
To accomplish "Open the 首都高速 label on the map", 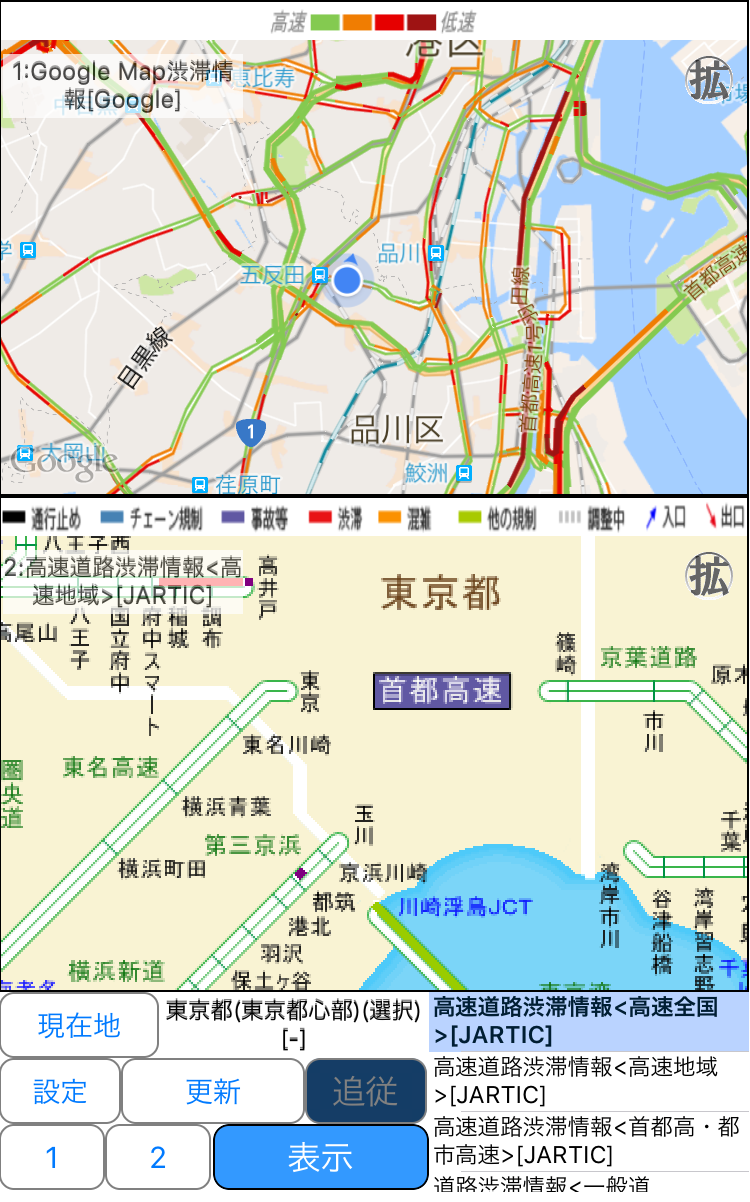I will pyautogui.click(x=442, y=690).
